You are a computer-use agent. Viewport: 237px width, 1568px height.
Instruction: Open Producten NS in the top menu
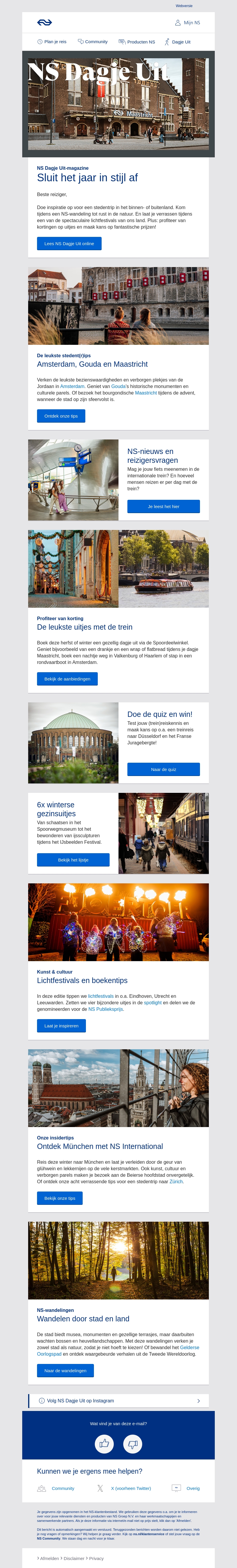[137, 42]
